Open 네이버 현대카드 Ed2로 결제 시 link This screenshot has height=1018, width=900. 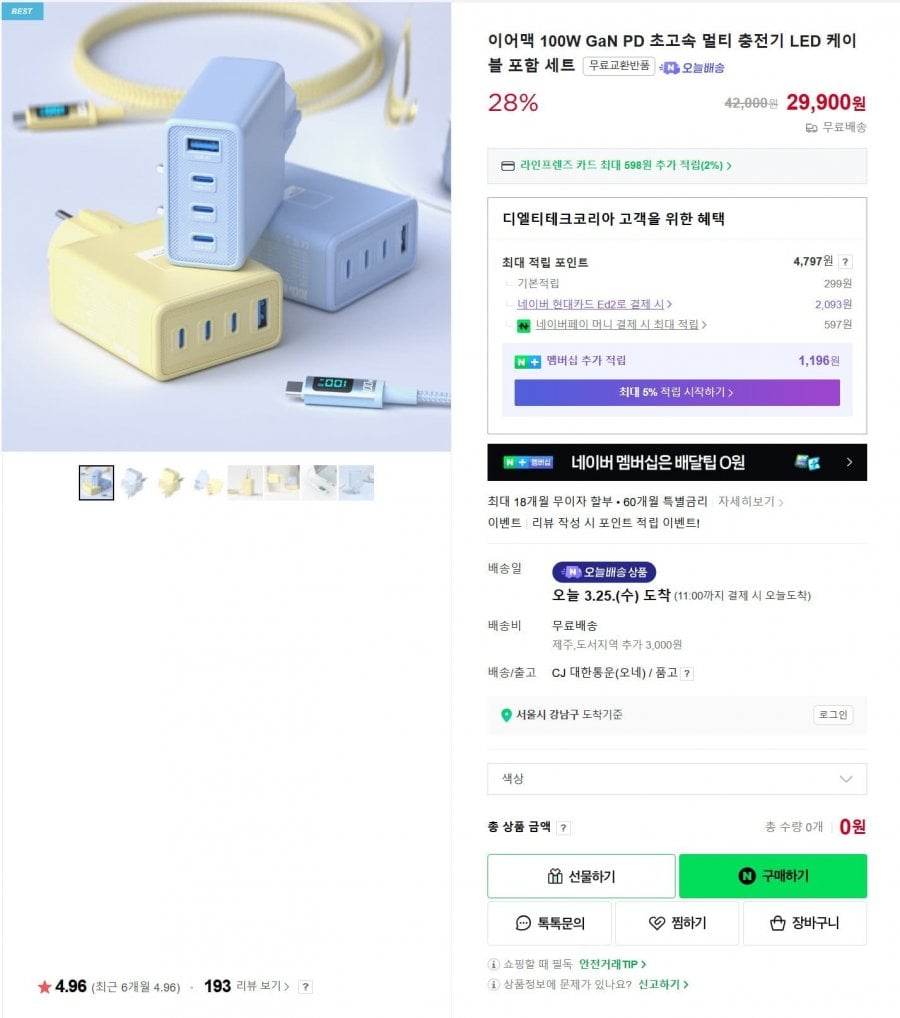point(594,304)
